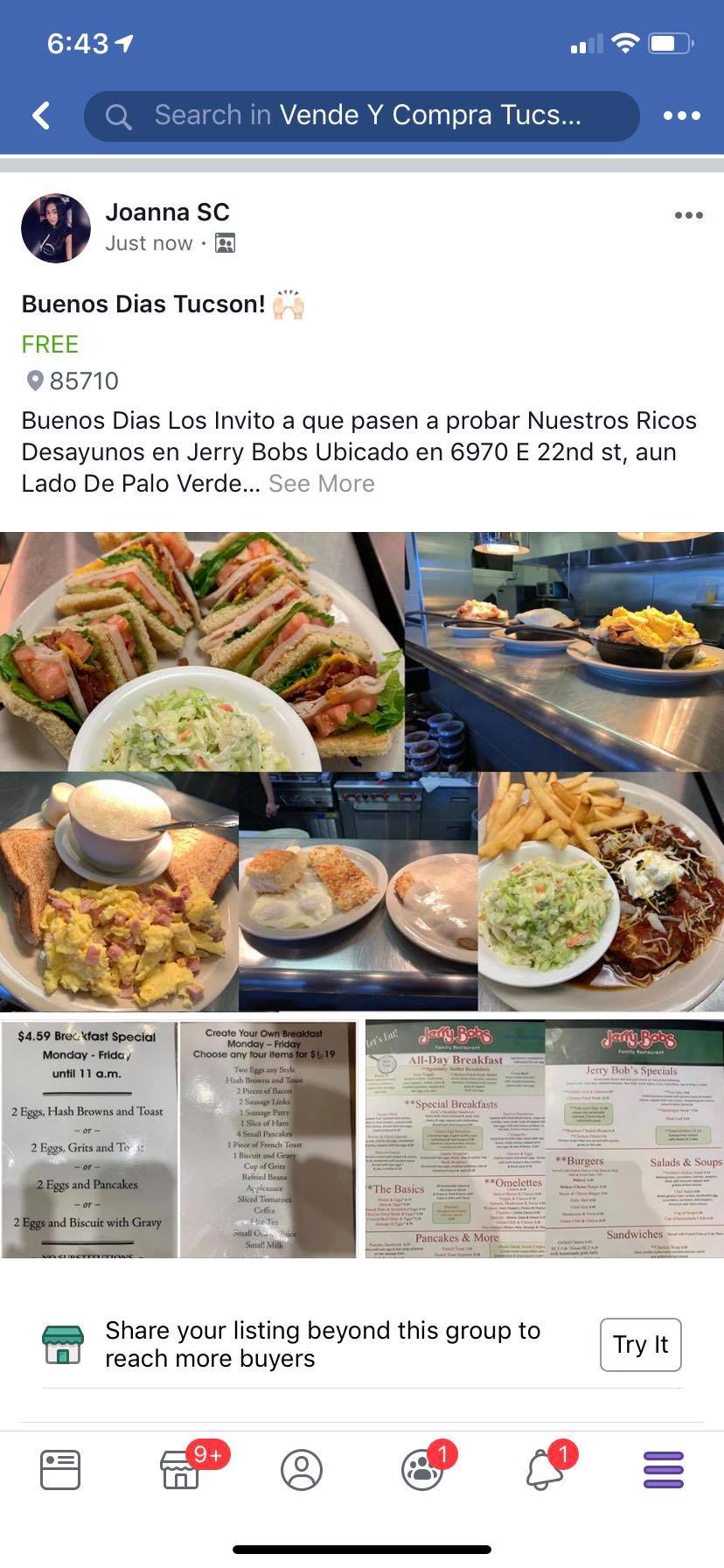Open the Marketplace tab
724x1568 pixels.
click(x=181, y=1469)
